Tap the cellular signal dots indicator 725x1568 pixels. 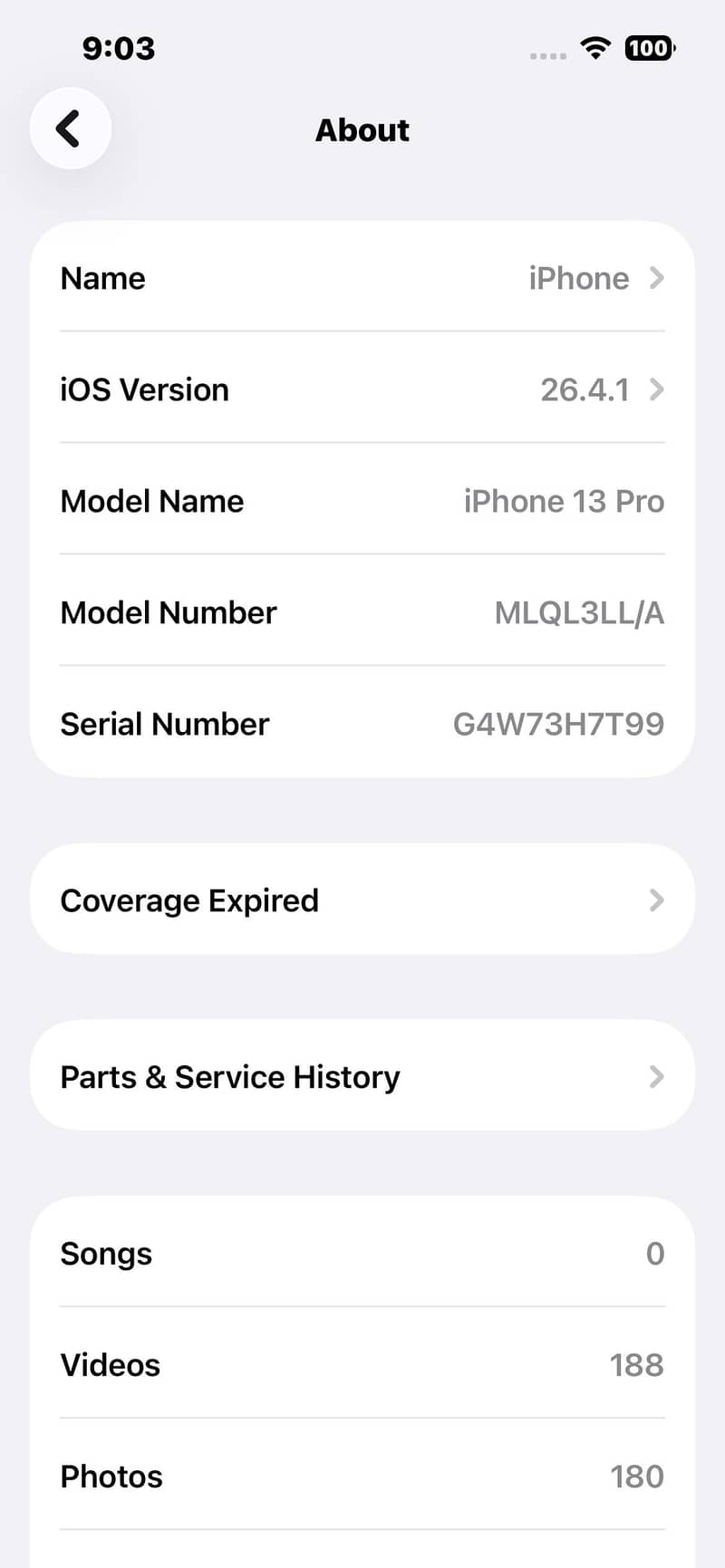pyautogui.click(x=547, y=54)
